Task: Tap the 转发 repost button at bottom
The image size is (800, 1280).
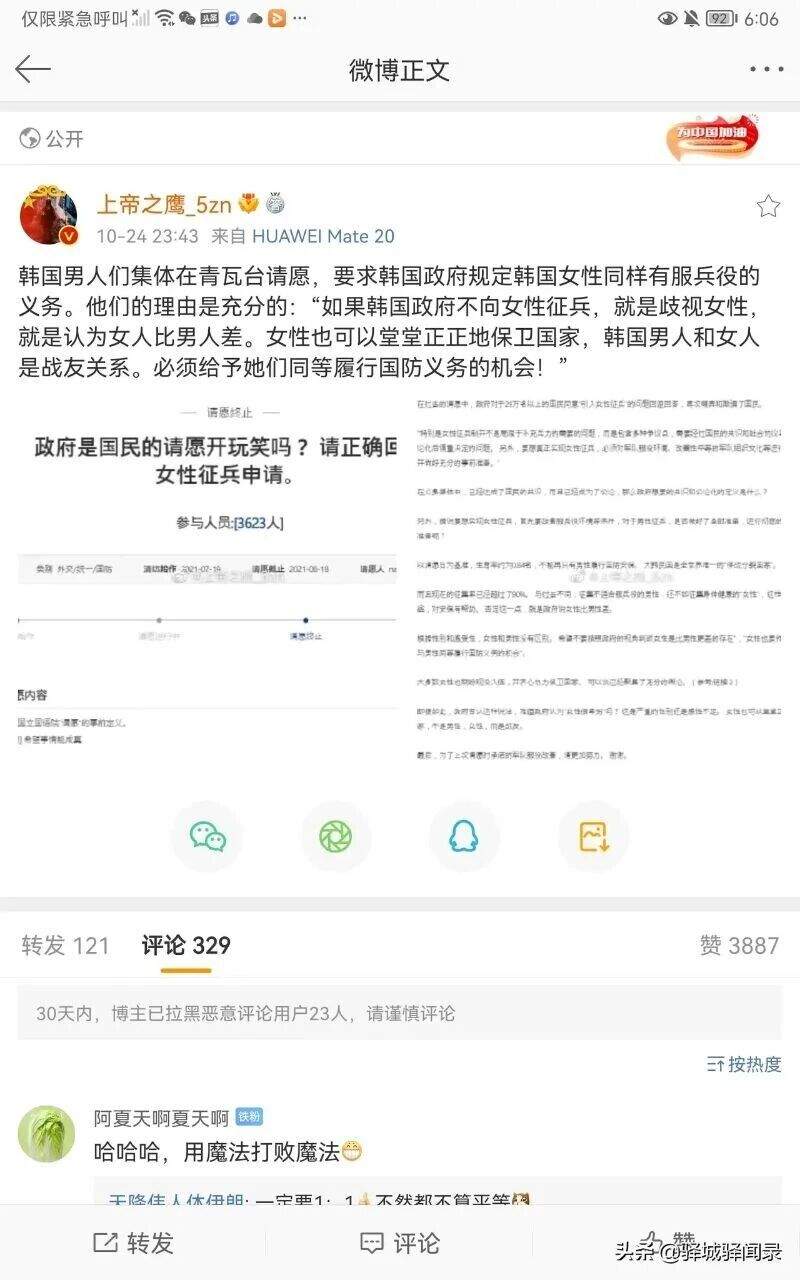Action: point(134,1243)
